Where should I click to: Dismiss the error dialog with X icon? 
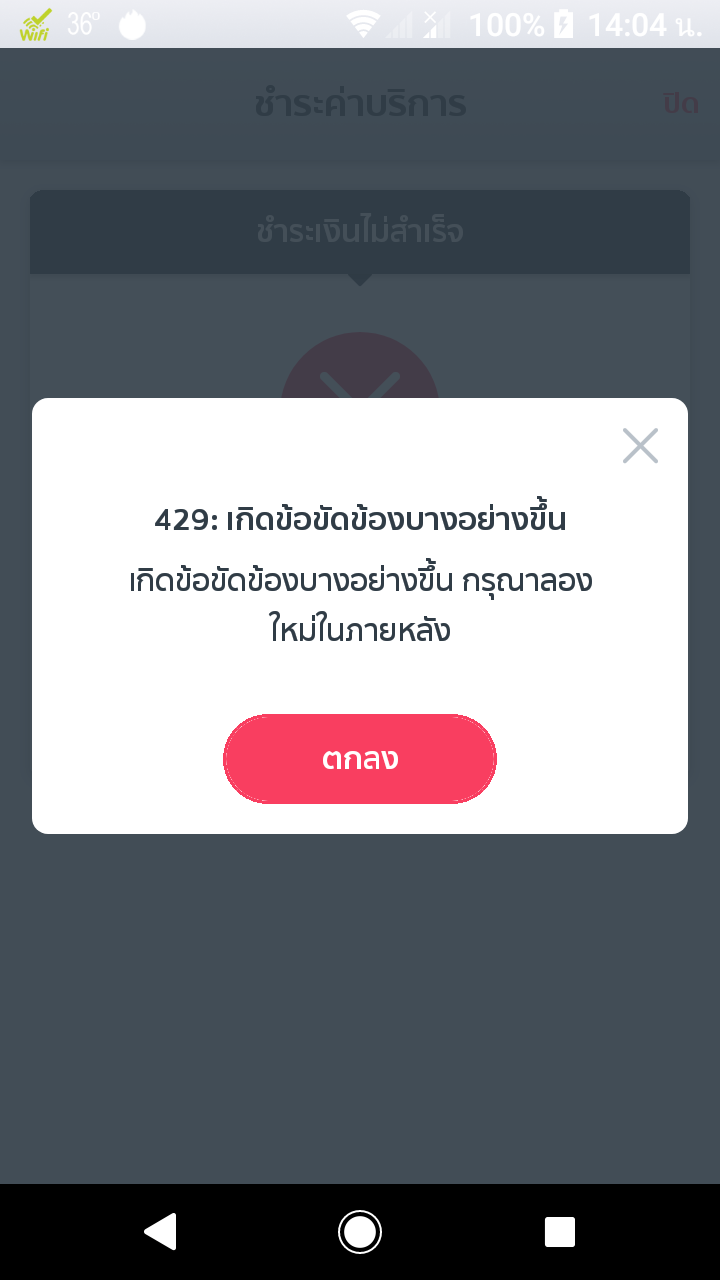[640, 446]
